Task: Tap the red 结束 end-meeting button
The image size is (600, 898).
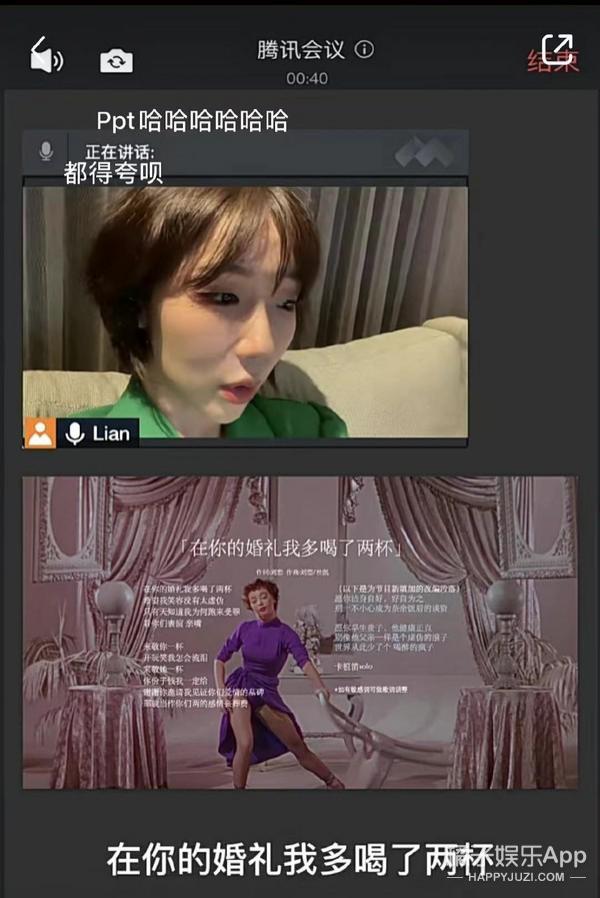Action: click(x=553, y=62)
